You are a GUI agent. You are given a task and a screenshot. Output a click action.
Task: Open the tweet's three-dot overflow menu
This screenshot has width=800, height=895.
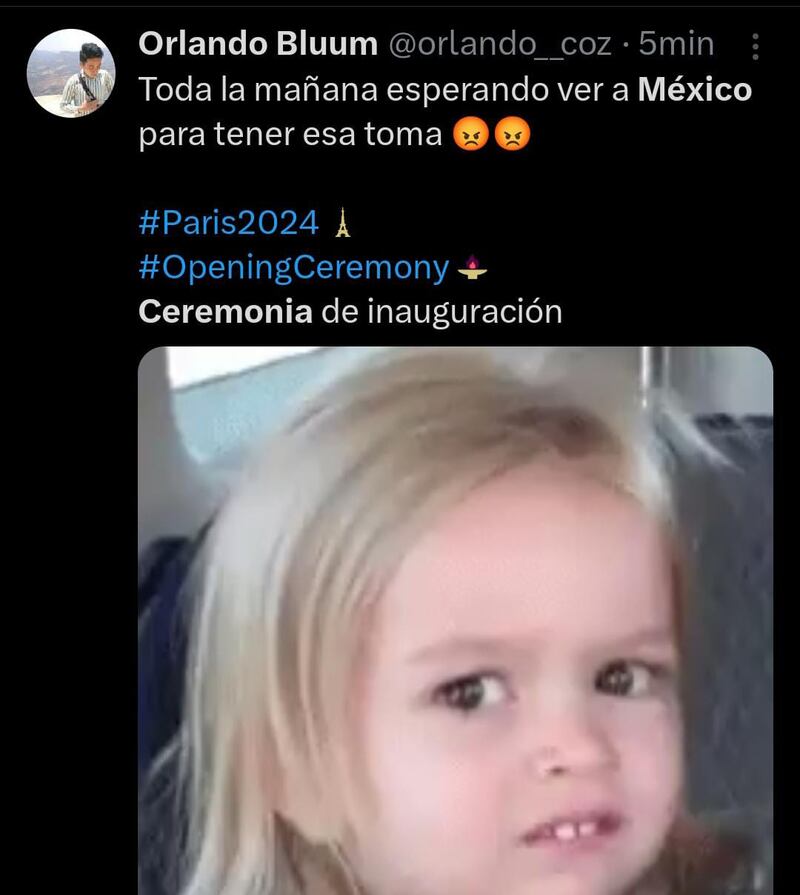[x=755, y=46]
